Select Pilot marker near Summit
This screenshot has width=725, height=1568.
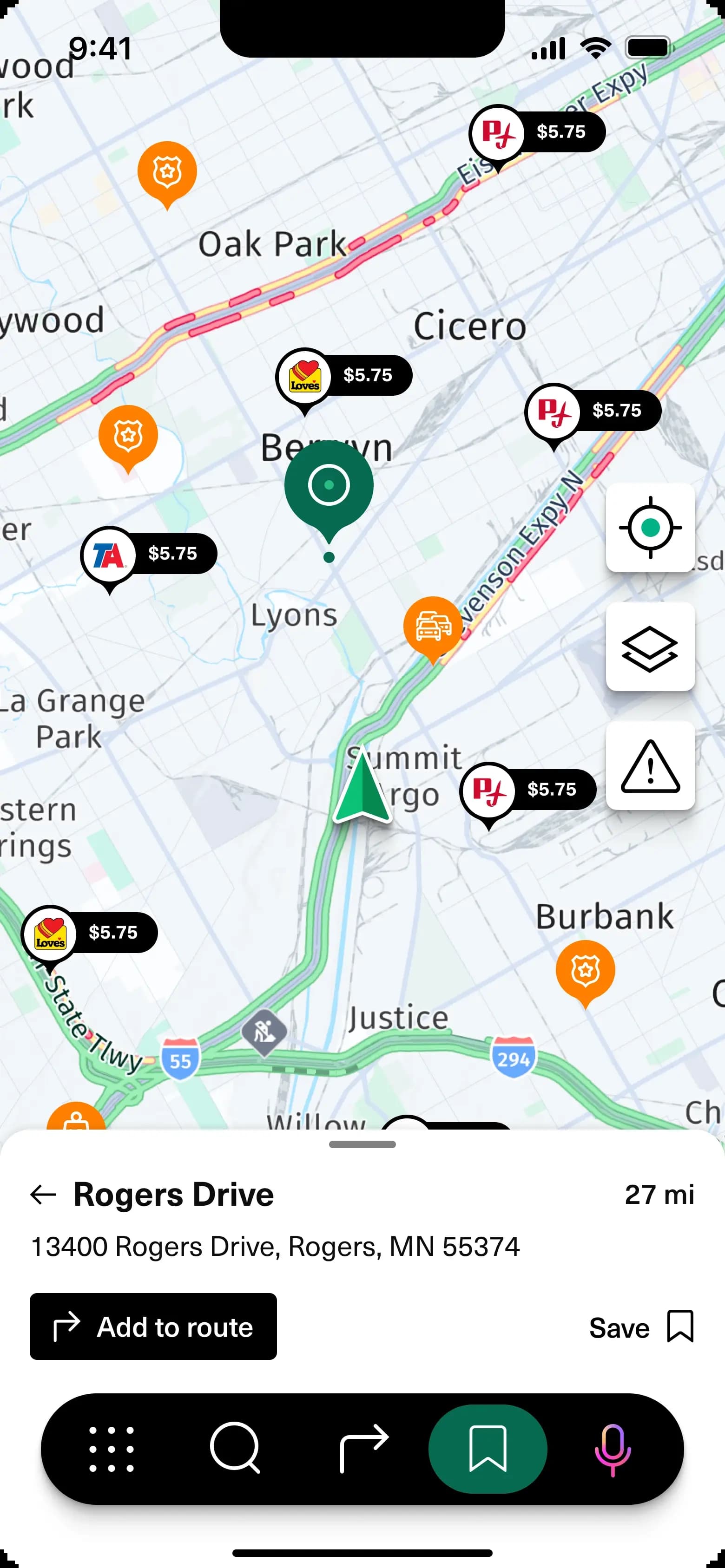pyautogui.click(x=527, y=790)
